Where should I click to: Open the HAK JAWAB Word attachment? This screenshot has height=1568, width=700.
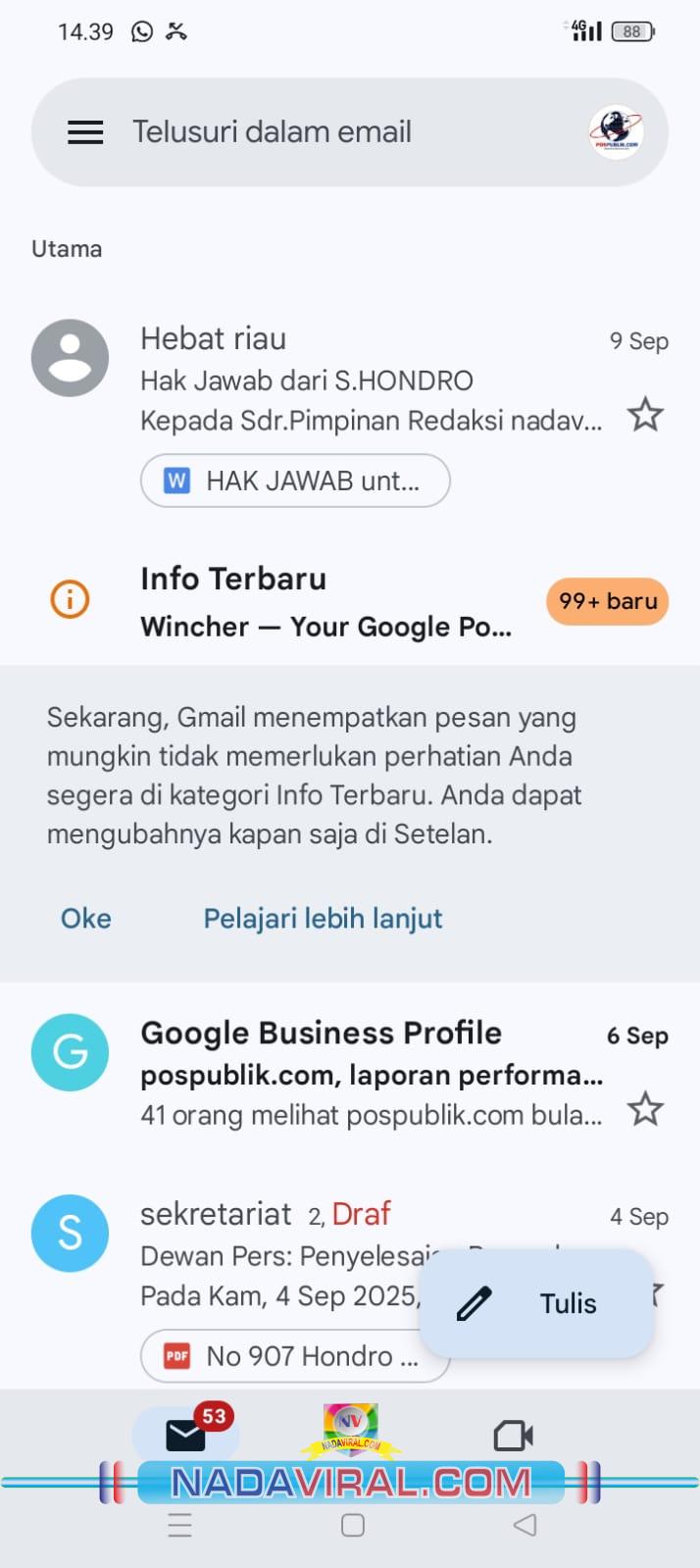[295, 481]
